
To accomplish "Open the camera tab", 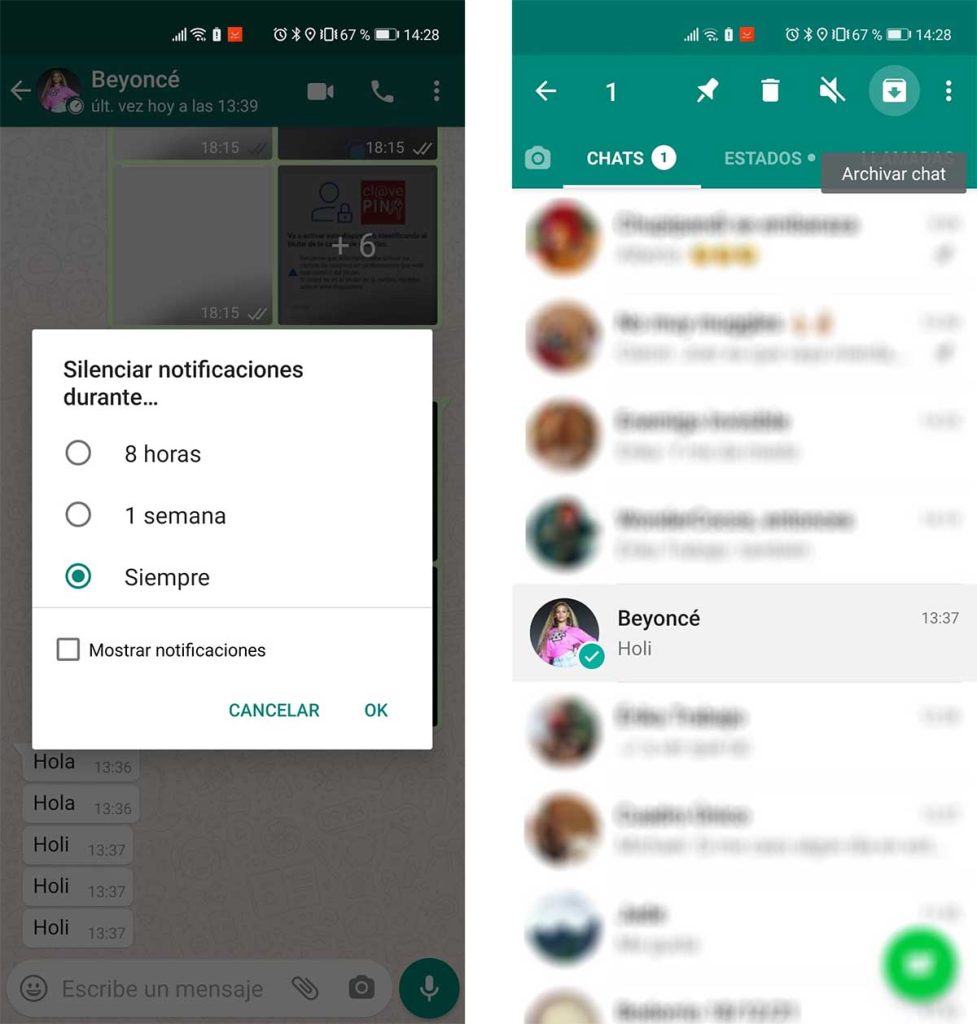I will pyautogui.click(x=538, y=158).
